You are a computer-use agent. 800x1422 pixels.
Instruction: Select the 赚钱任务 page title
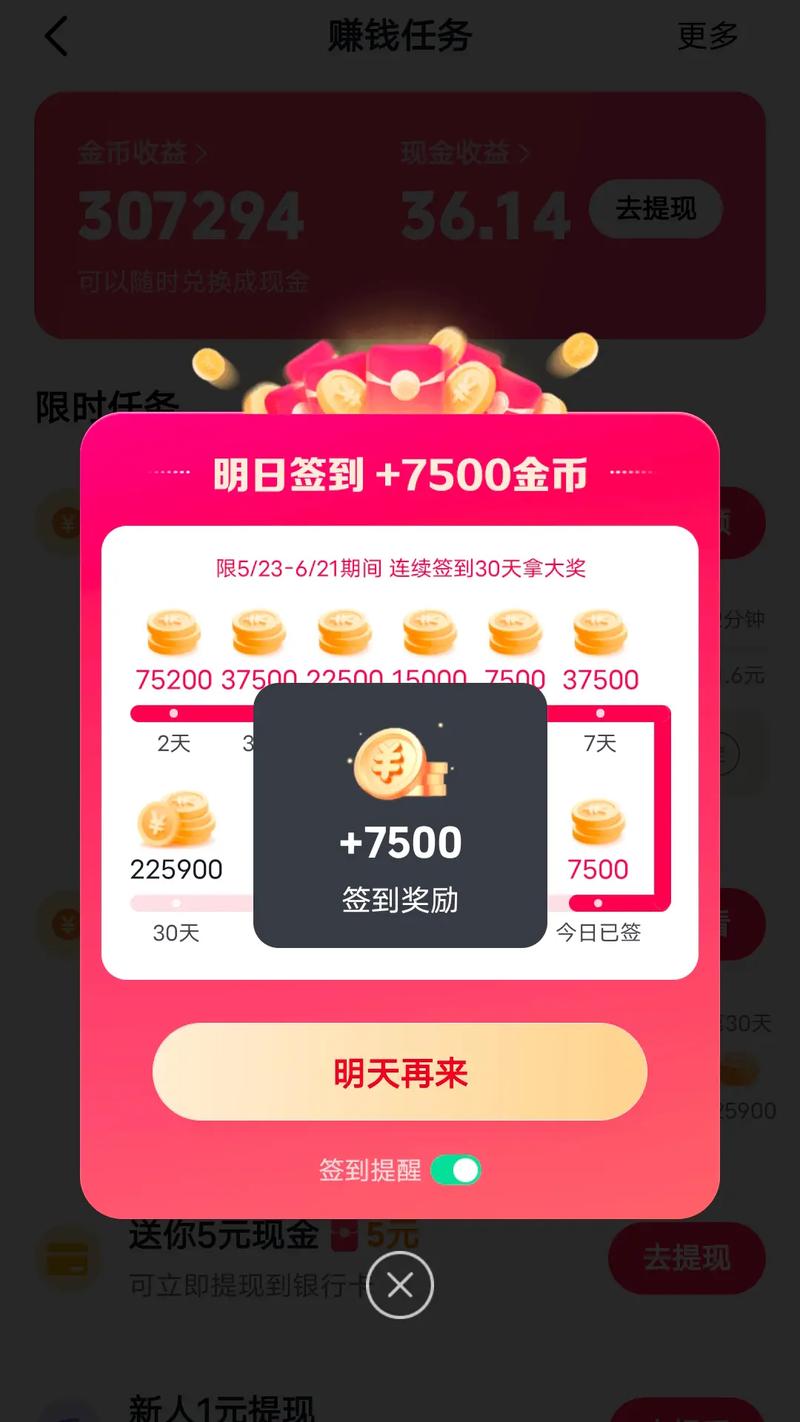pos(398,34)
